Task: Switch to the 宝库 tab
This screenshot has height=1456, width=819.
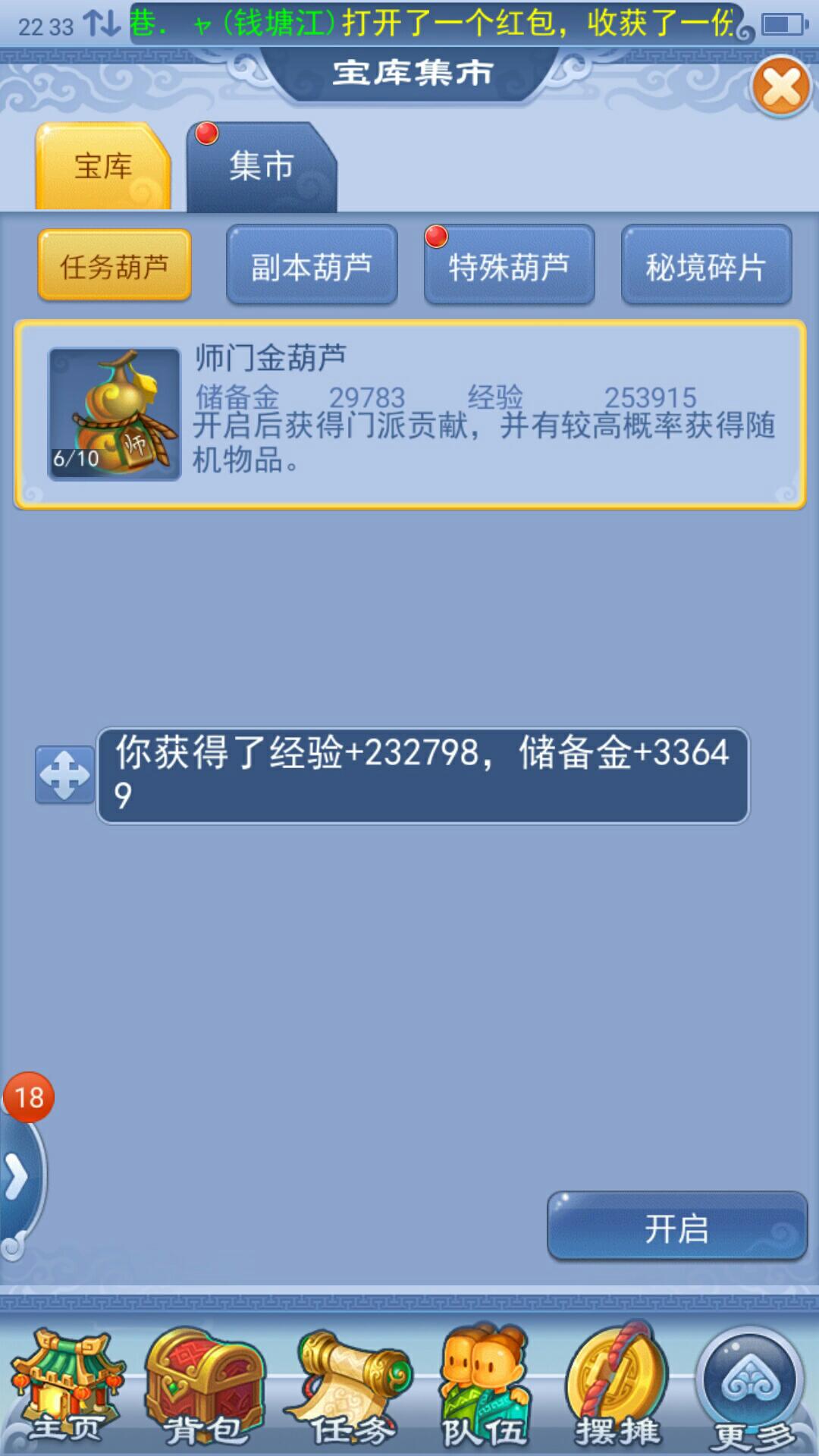Action: (x=103, y=167)
